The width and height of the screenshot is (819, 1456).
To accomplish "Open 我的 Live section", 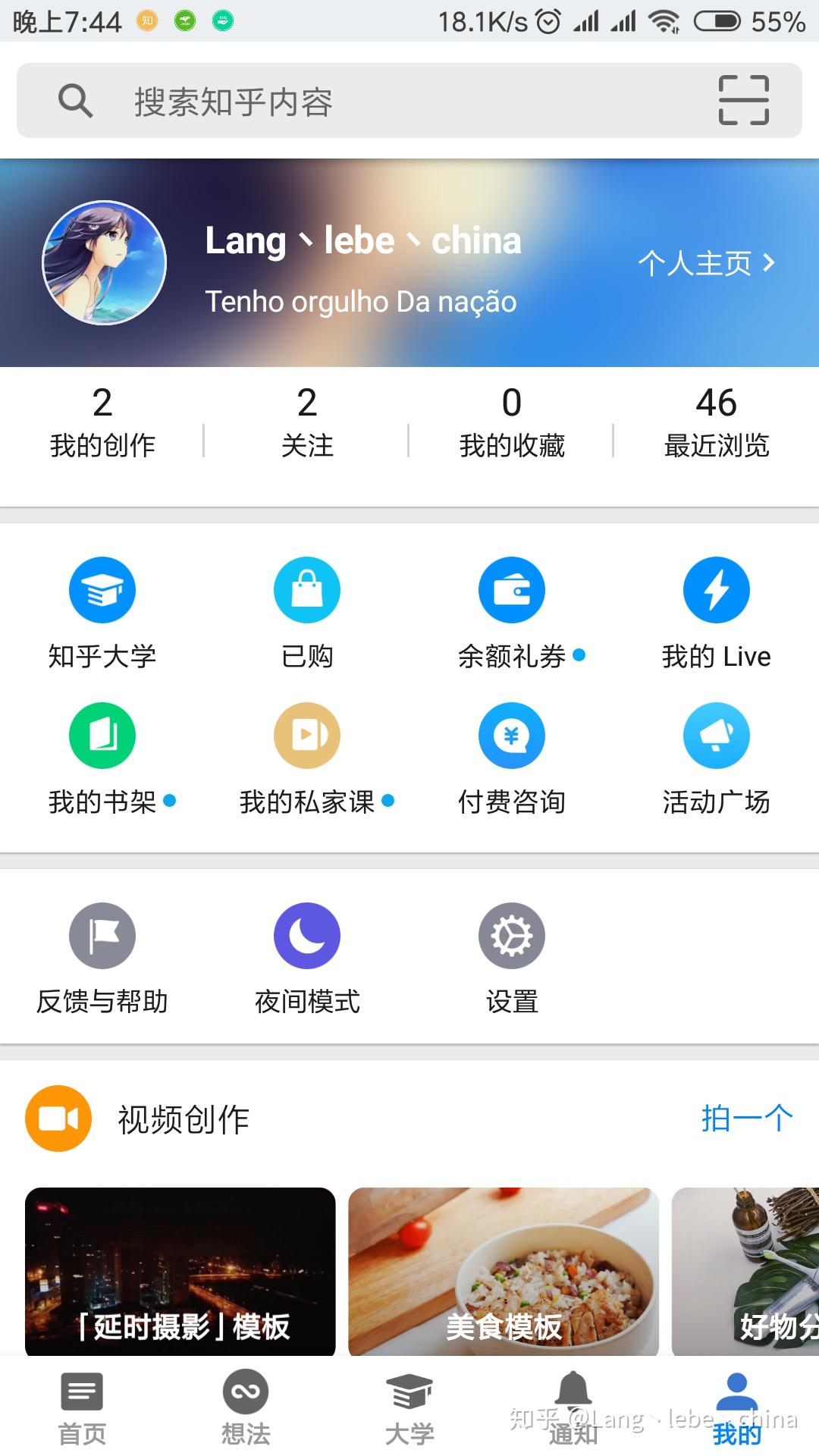I will point(717,614).
